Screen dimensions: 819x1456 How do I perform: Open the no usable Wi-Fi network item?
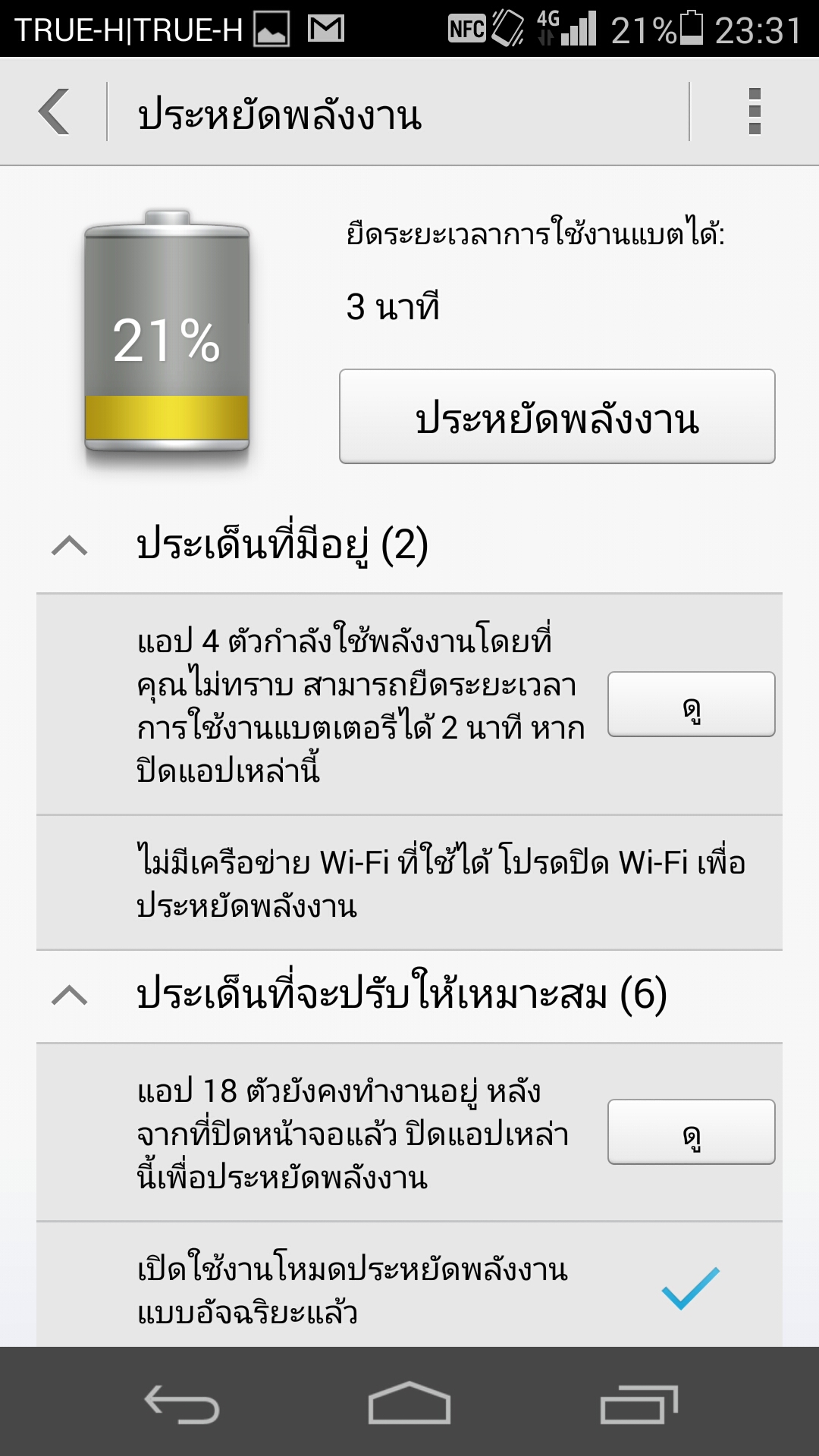(x=409, y=883)
